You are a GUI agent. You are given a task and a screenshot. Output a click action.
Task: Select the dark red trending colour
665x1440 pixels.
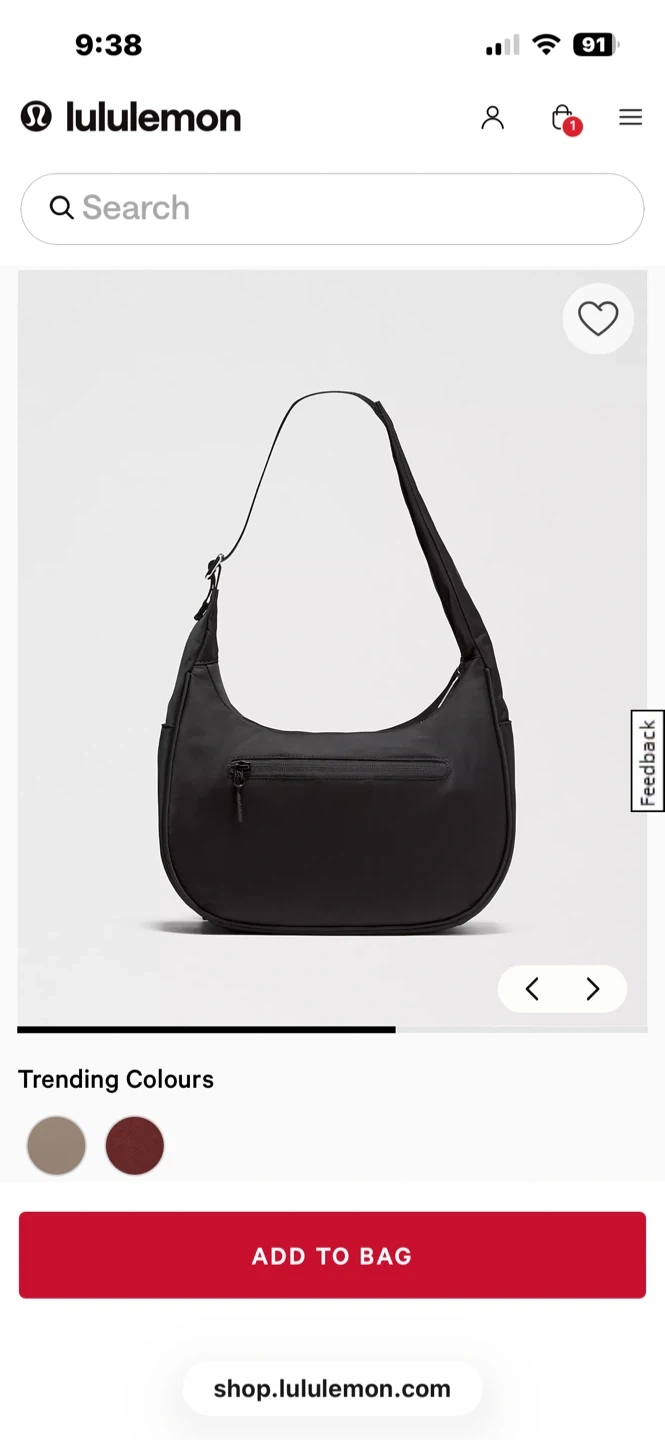(135, 1145)
